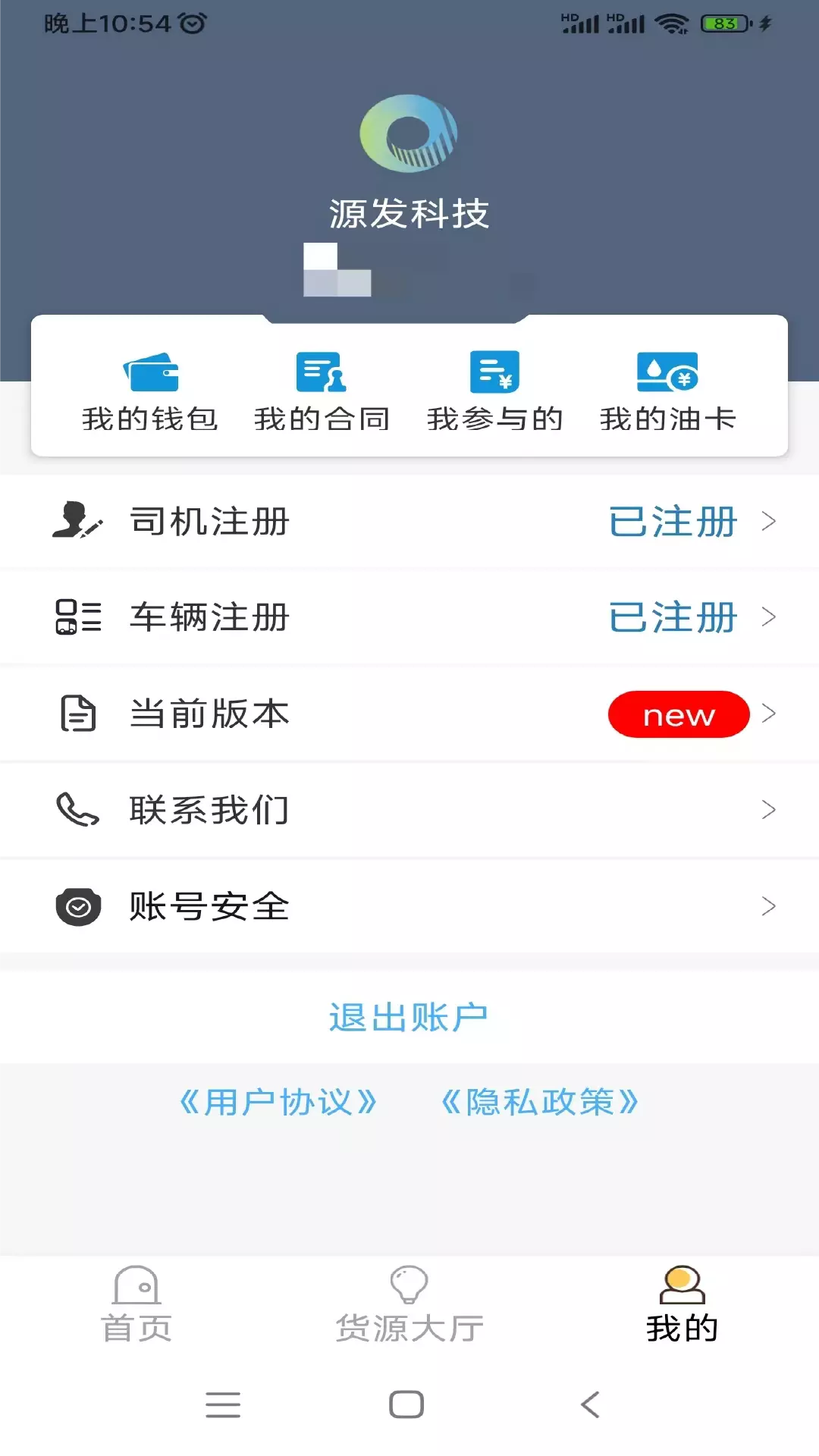Open 账号安全 settings
Viewport: 819px width, 1456px height.
pos(409,906)
